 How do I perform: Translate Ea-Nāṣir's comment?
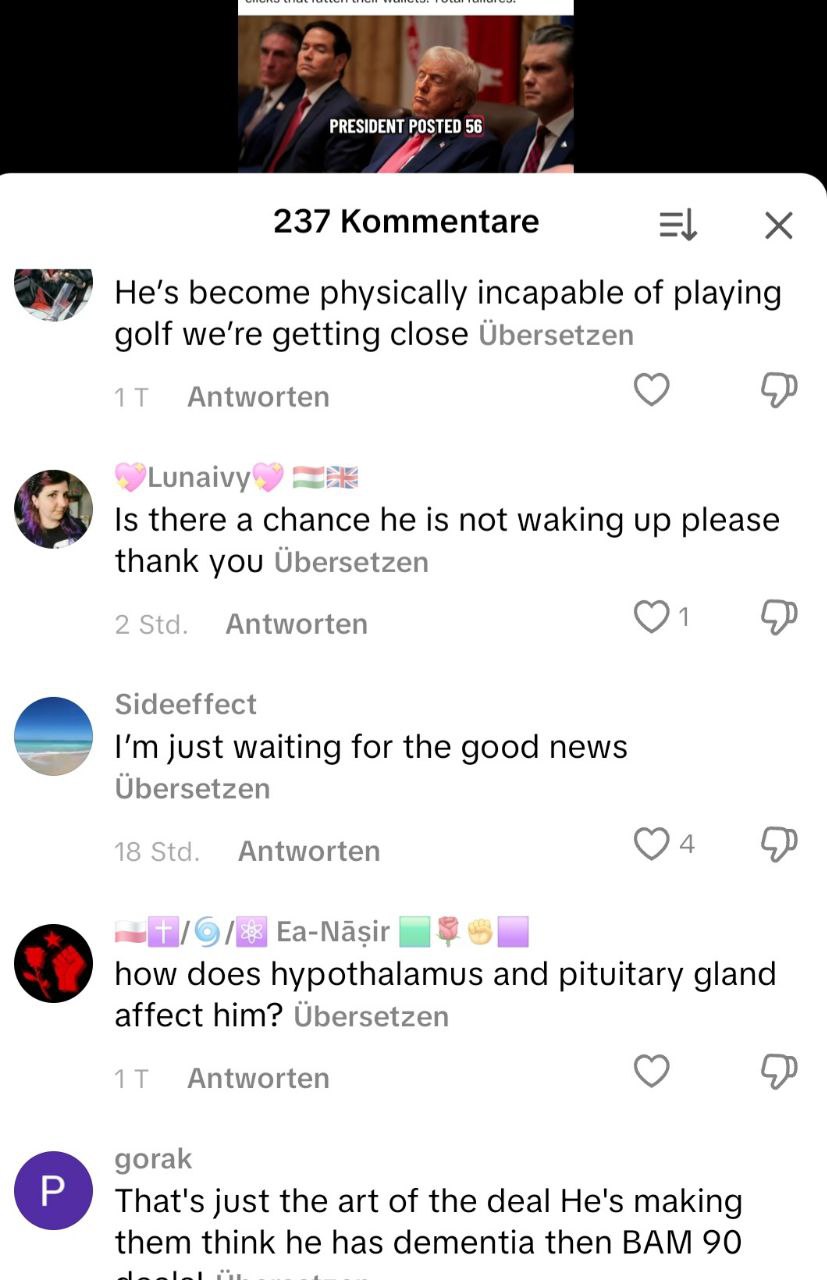point(371,1017)
